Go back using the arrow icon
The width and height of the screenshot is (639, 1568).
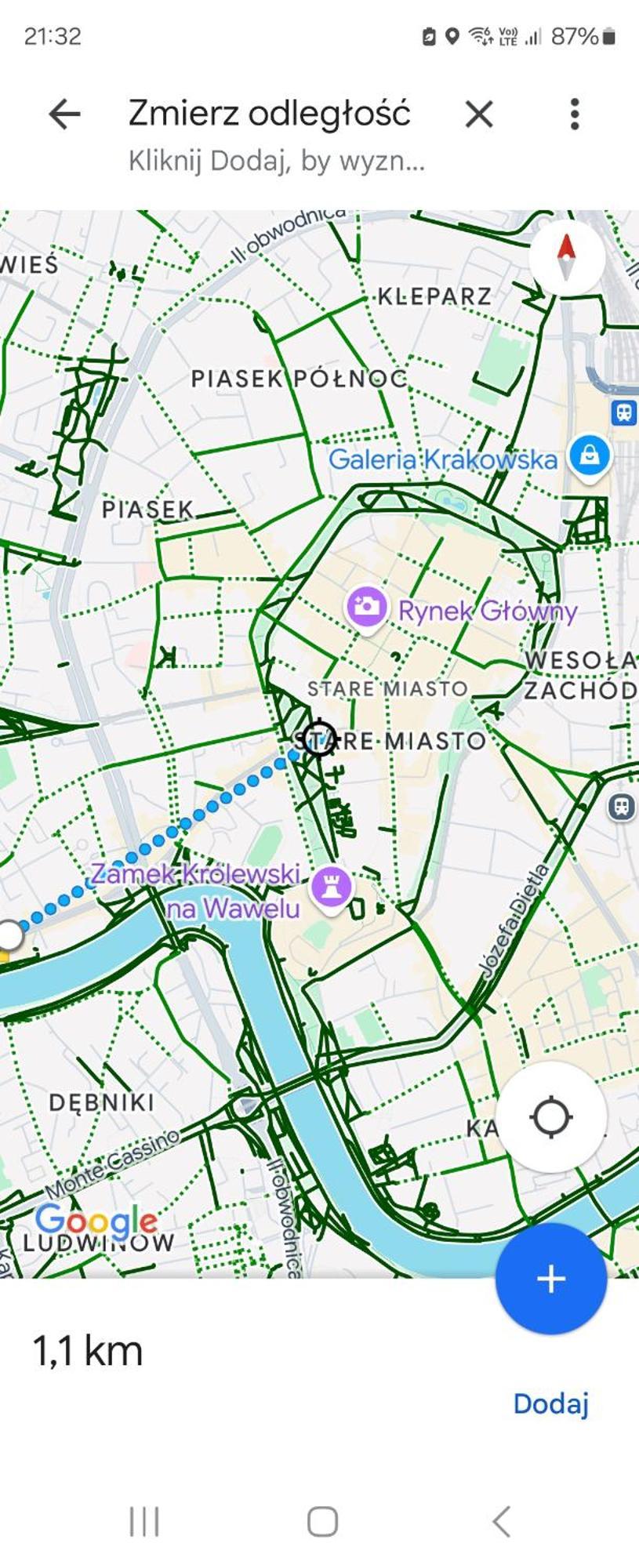click(64, 114)
